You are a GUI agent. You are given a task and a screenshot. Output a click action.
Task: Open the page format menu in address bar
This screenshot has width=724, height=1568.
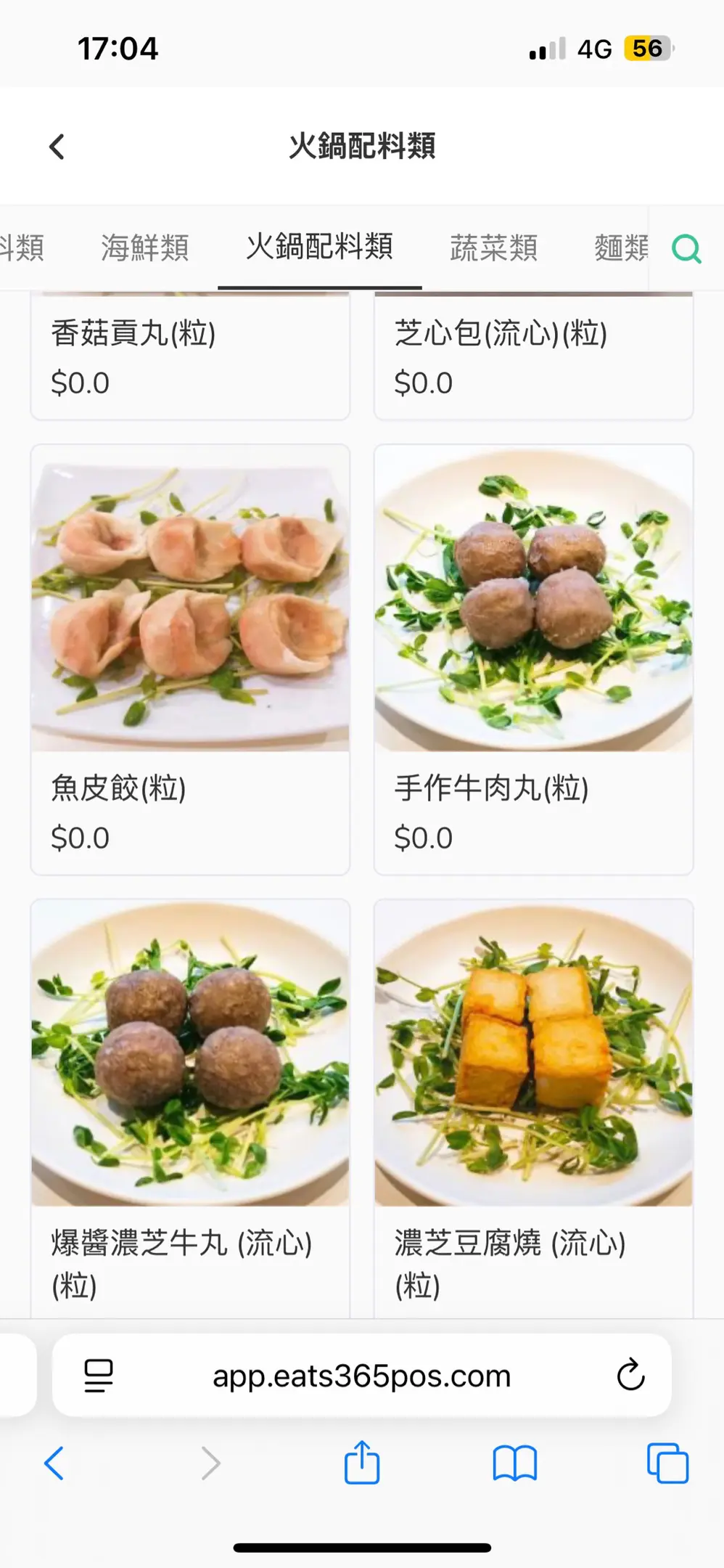(x=99, y=1375)
